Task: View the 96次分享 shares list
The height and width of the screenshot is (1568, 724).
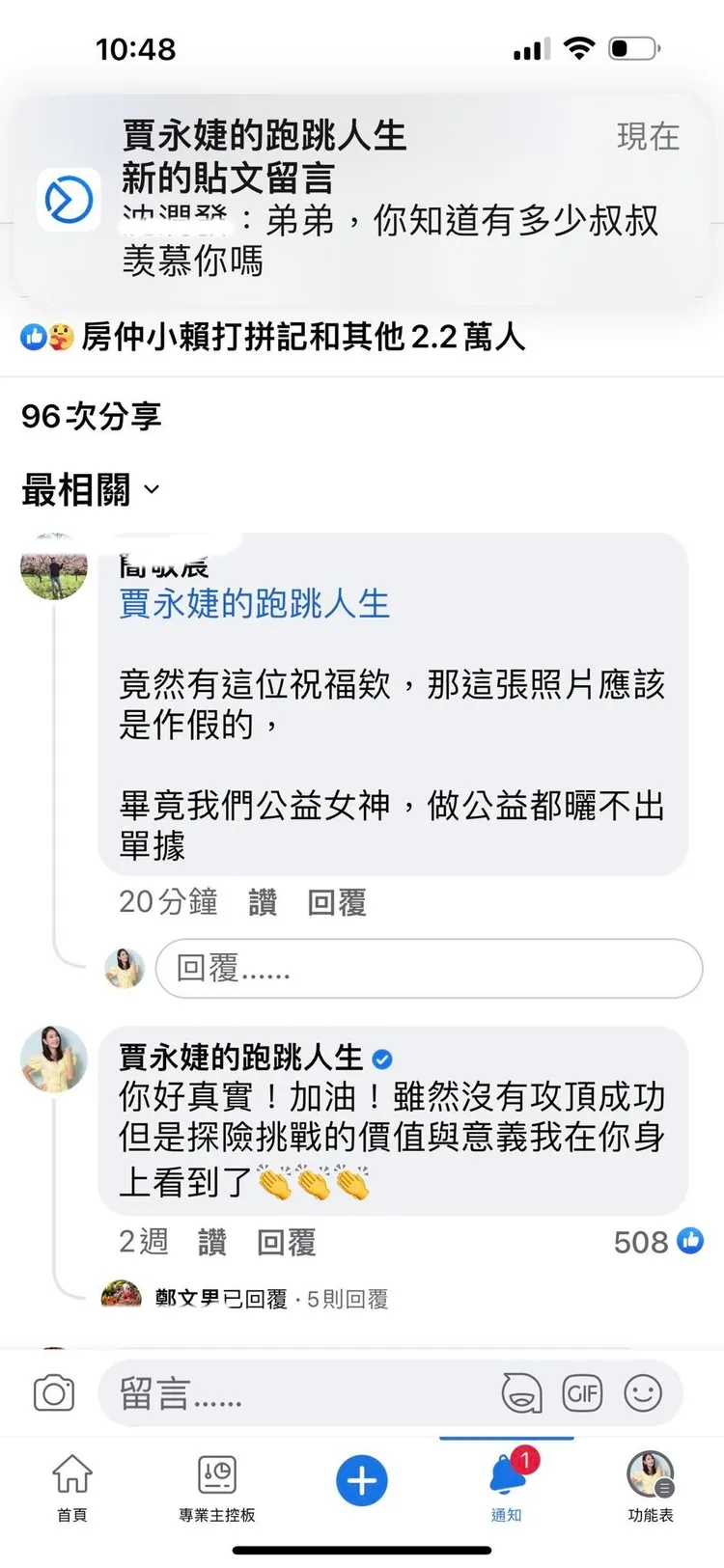Action: [92, 417]
